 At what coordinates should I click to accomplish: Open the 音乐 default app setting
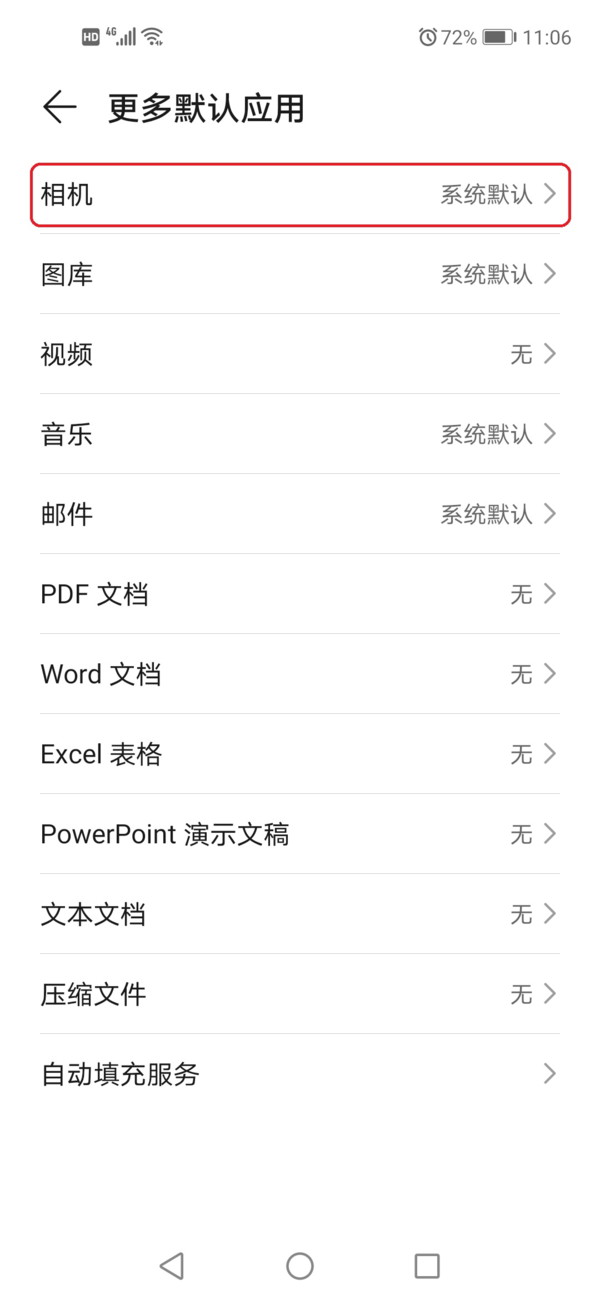click(x=300, y=434)
